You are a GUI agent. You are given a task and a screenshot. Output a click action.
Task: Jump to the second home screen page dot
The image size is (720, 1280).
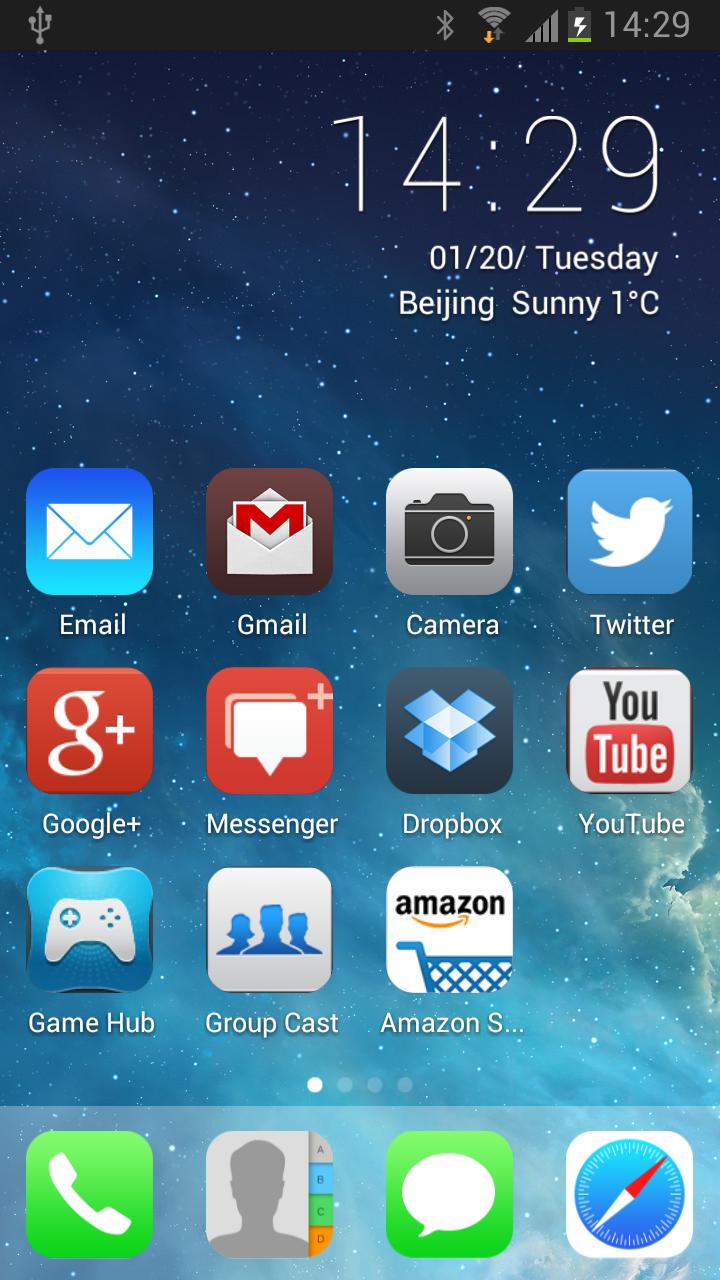(345, 1084)
